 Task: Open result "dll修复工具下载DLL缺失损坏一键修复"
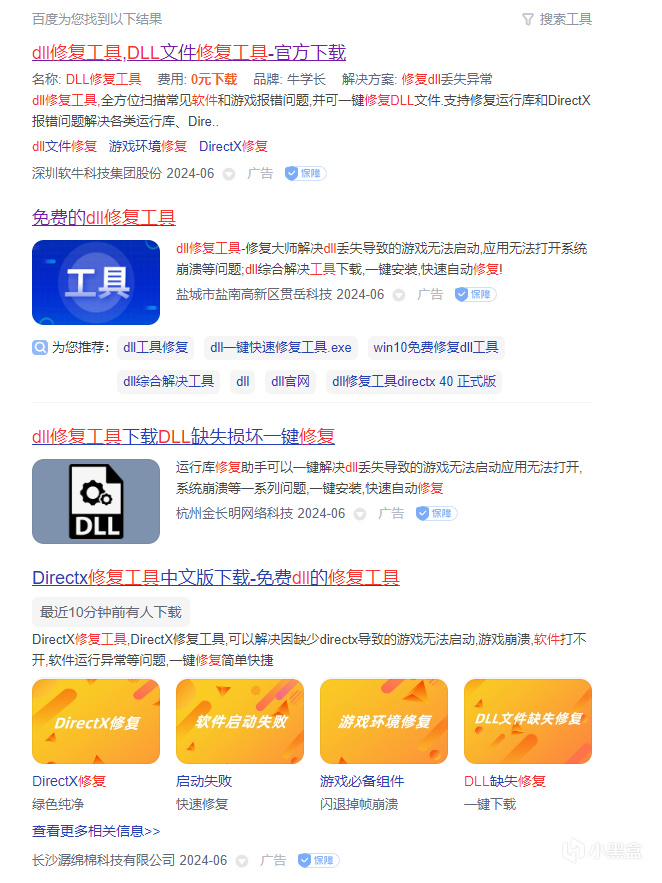click(x=183, y=436)
